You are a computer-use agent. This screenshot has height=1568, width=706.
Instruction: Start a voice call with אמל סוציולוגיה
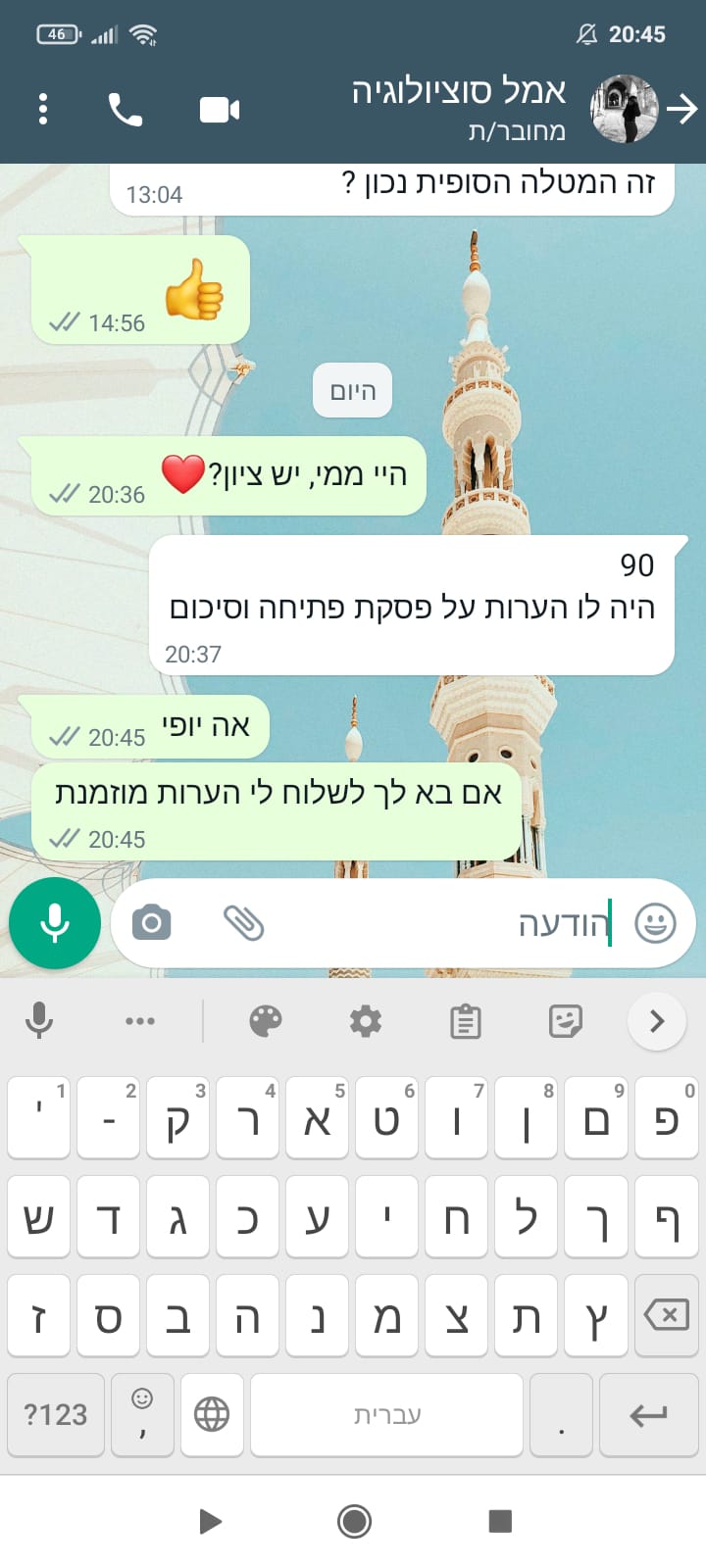(x=125, y=109)
